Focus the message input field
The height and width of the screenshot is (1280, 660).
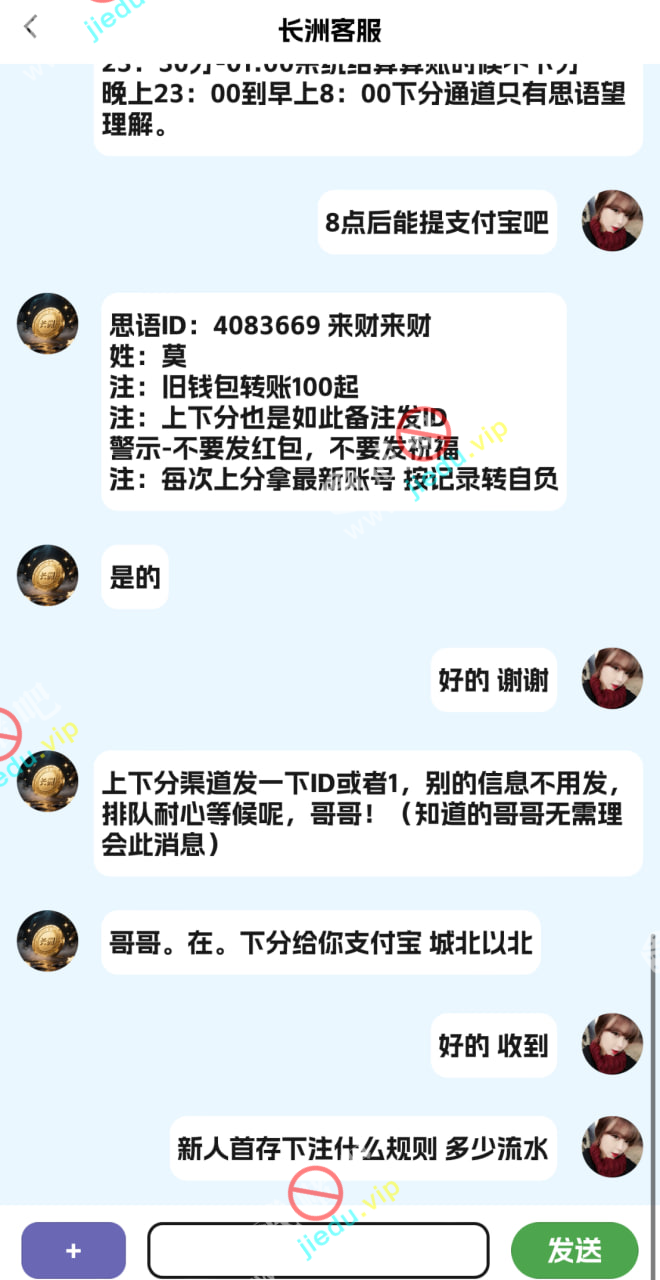click(318, 1250)
